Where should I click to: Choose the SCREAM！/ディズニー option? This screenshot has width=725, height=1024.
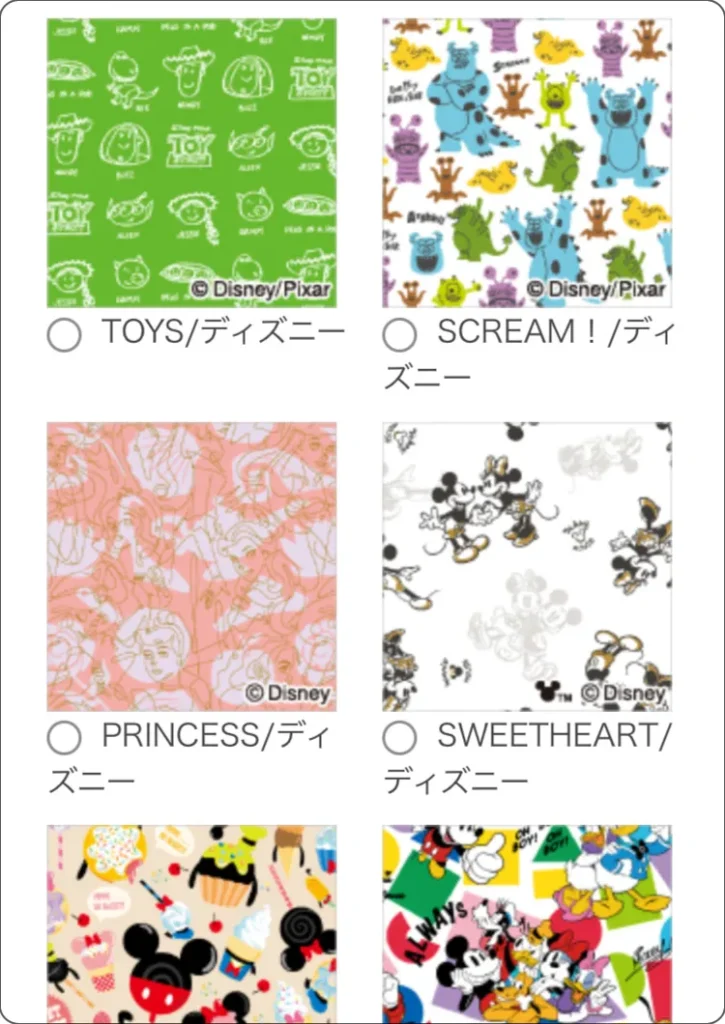point(399,335)
